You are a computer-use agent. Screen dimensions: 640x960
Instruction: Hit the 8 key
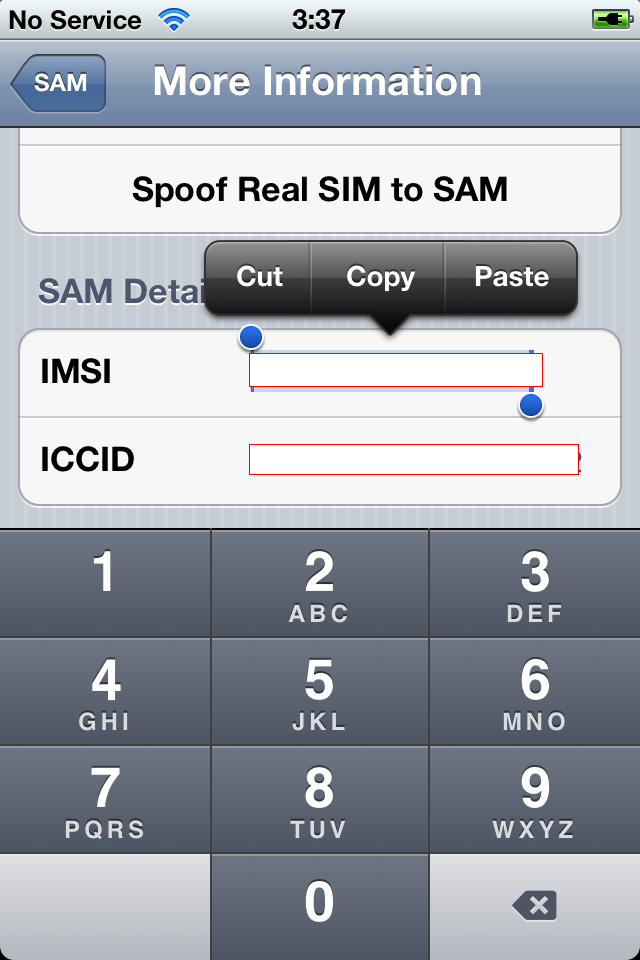(x=320, y=800)
